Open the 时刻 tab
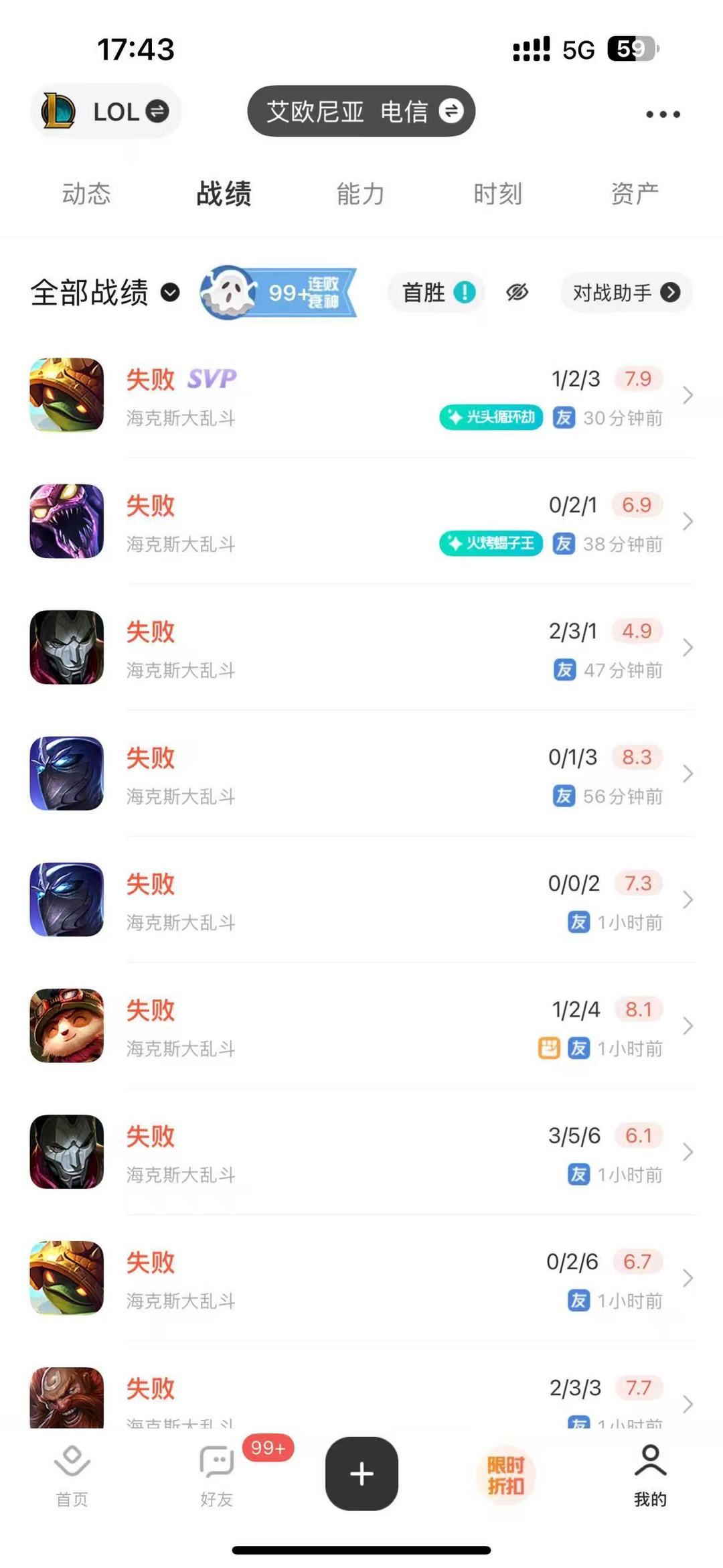 [x=497, y=194]
